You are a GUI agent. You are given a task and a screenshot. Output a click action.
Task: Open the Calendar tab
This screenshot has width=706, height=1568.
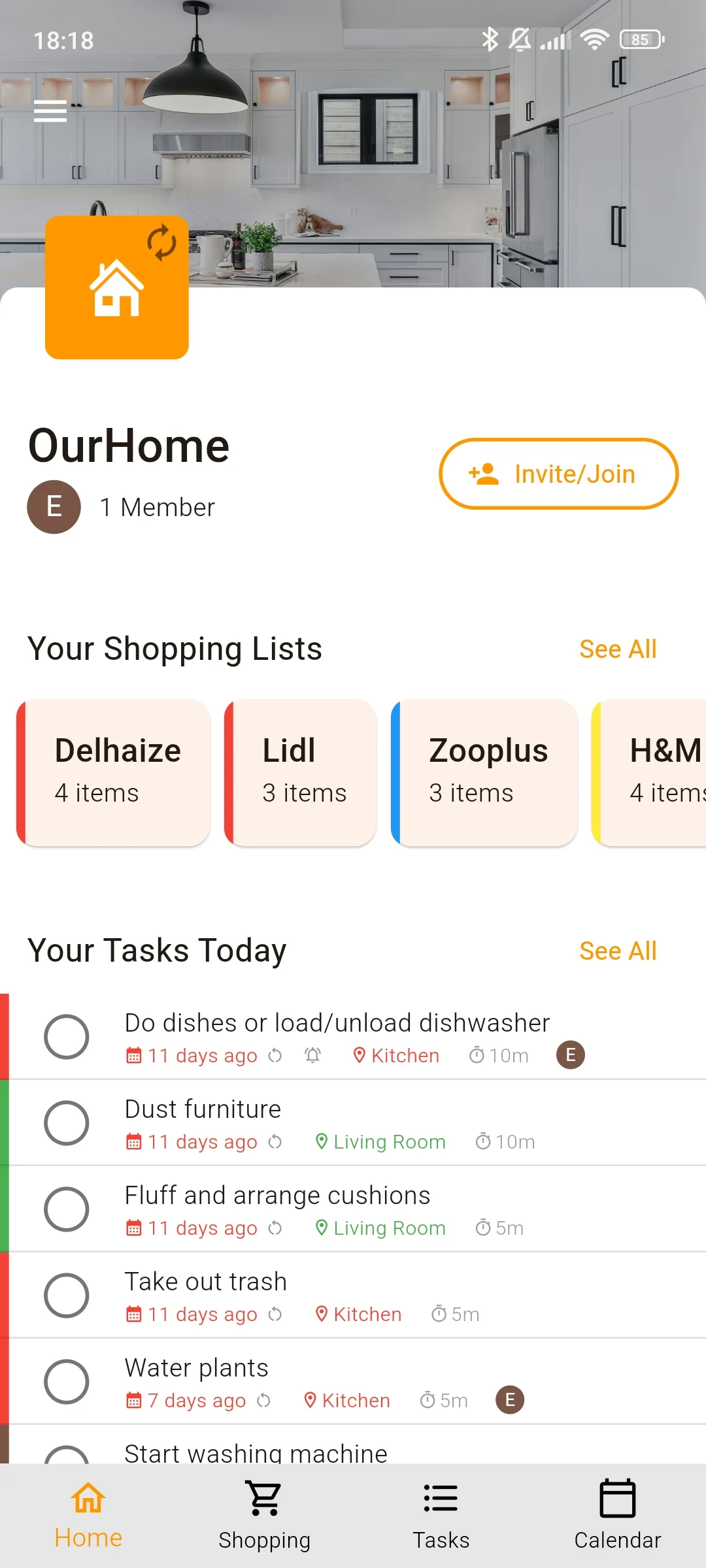(x=618, y=1516)
